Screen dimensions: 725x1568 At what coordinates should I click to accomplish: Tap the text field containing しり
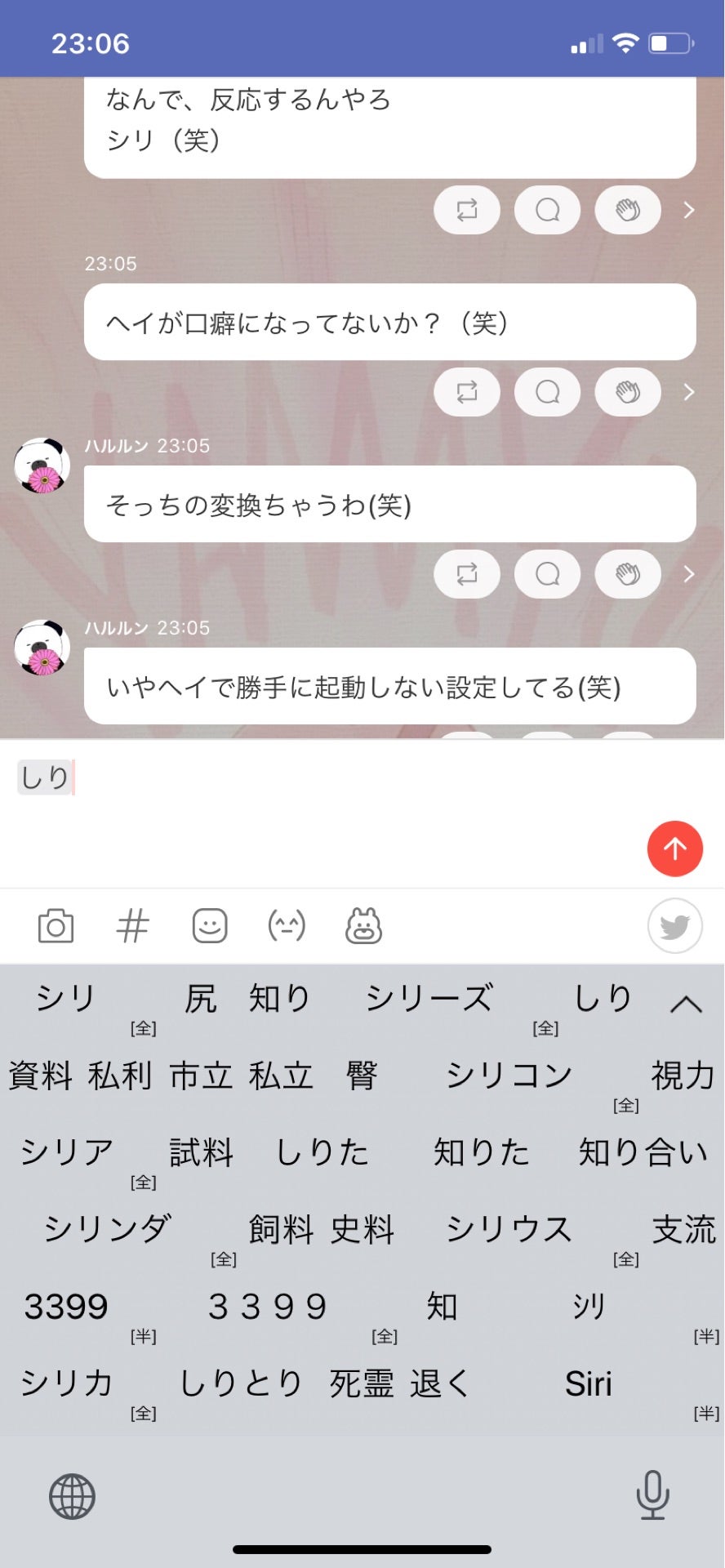pyautogui.click(x=45, y=777)
